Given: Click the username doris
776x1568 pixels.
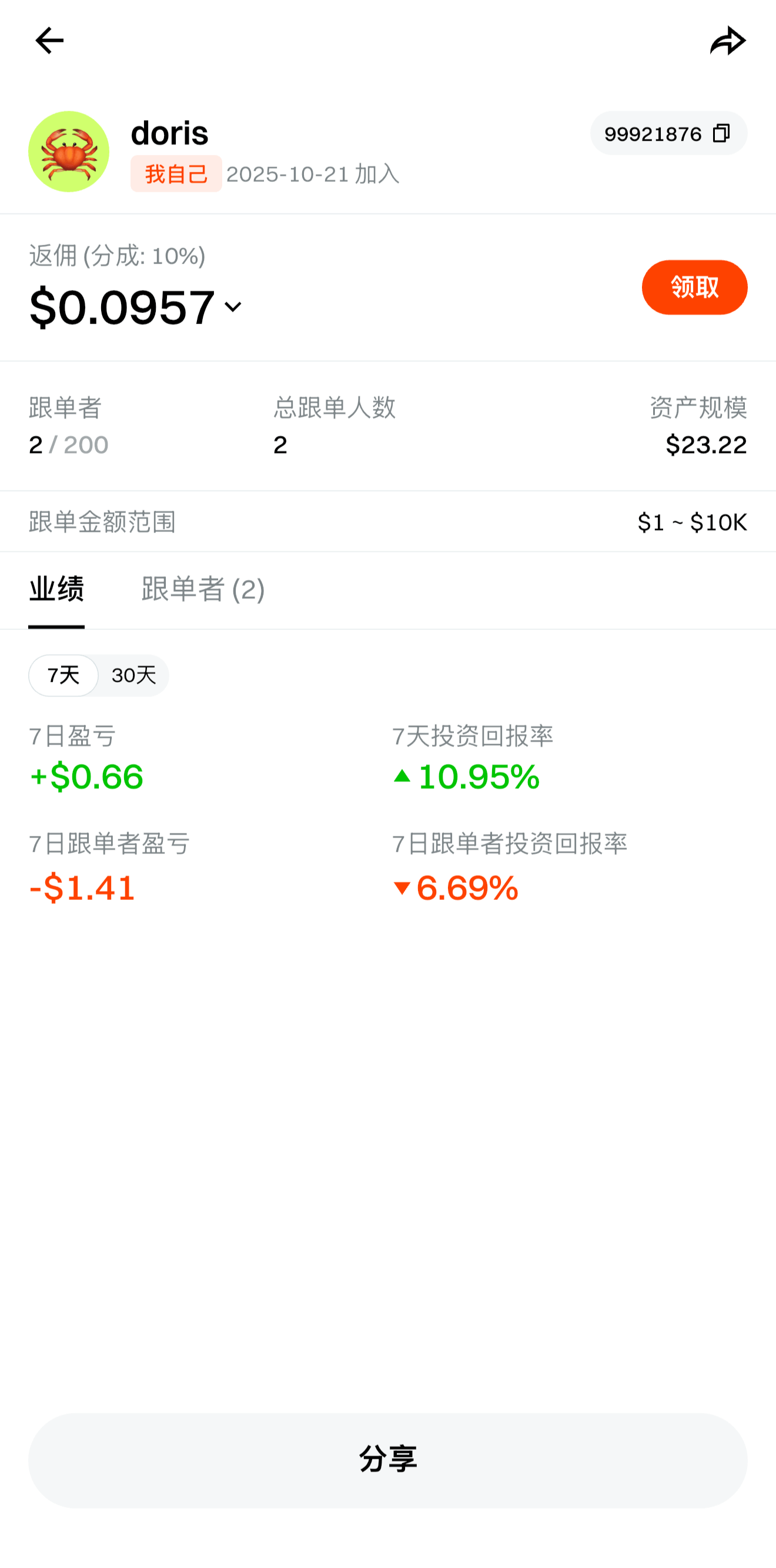Looking at the screenshot, I should 169,133.
